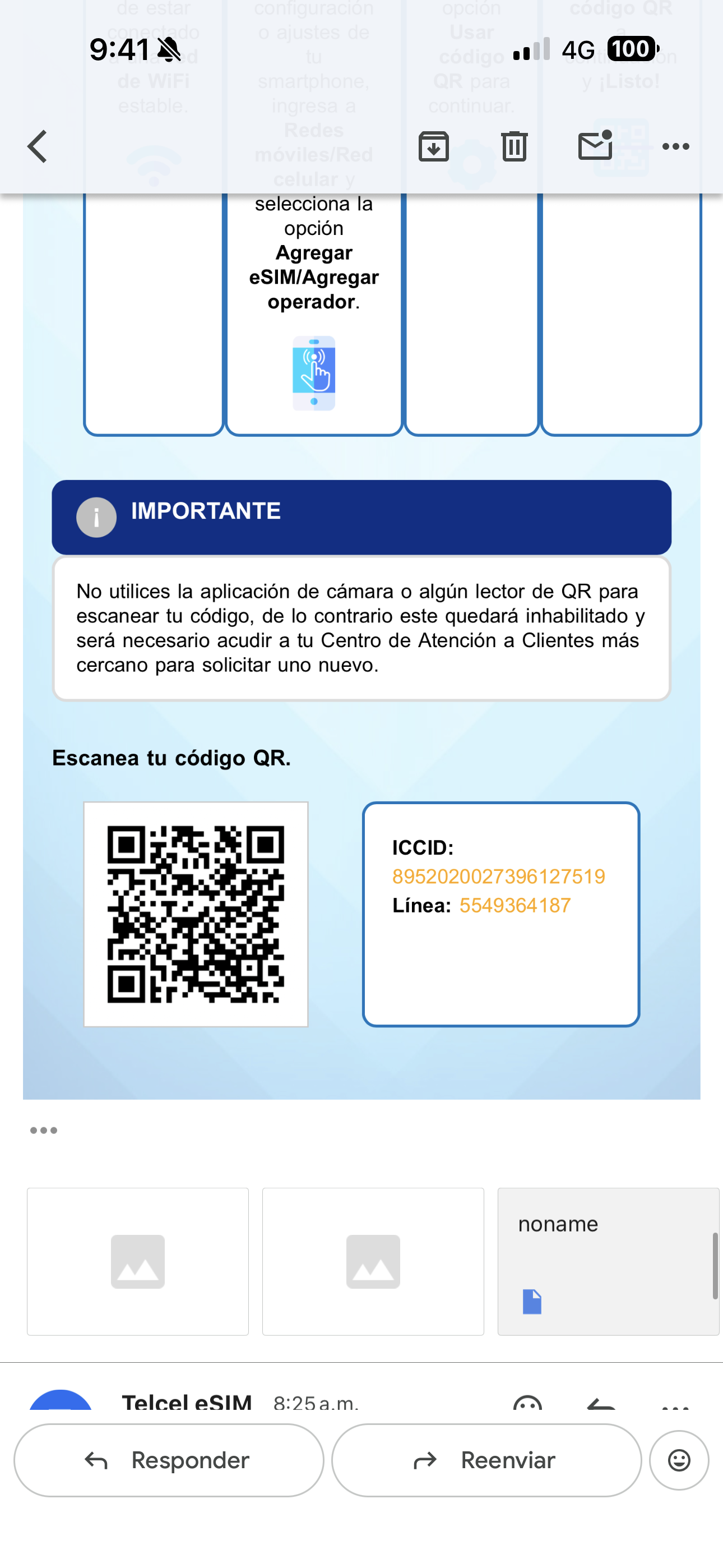This screenshot has width=723, height=1568.
Task: Go back to the inbox
Action: [x=38, y=147]
